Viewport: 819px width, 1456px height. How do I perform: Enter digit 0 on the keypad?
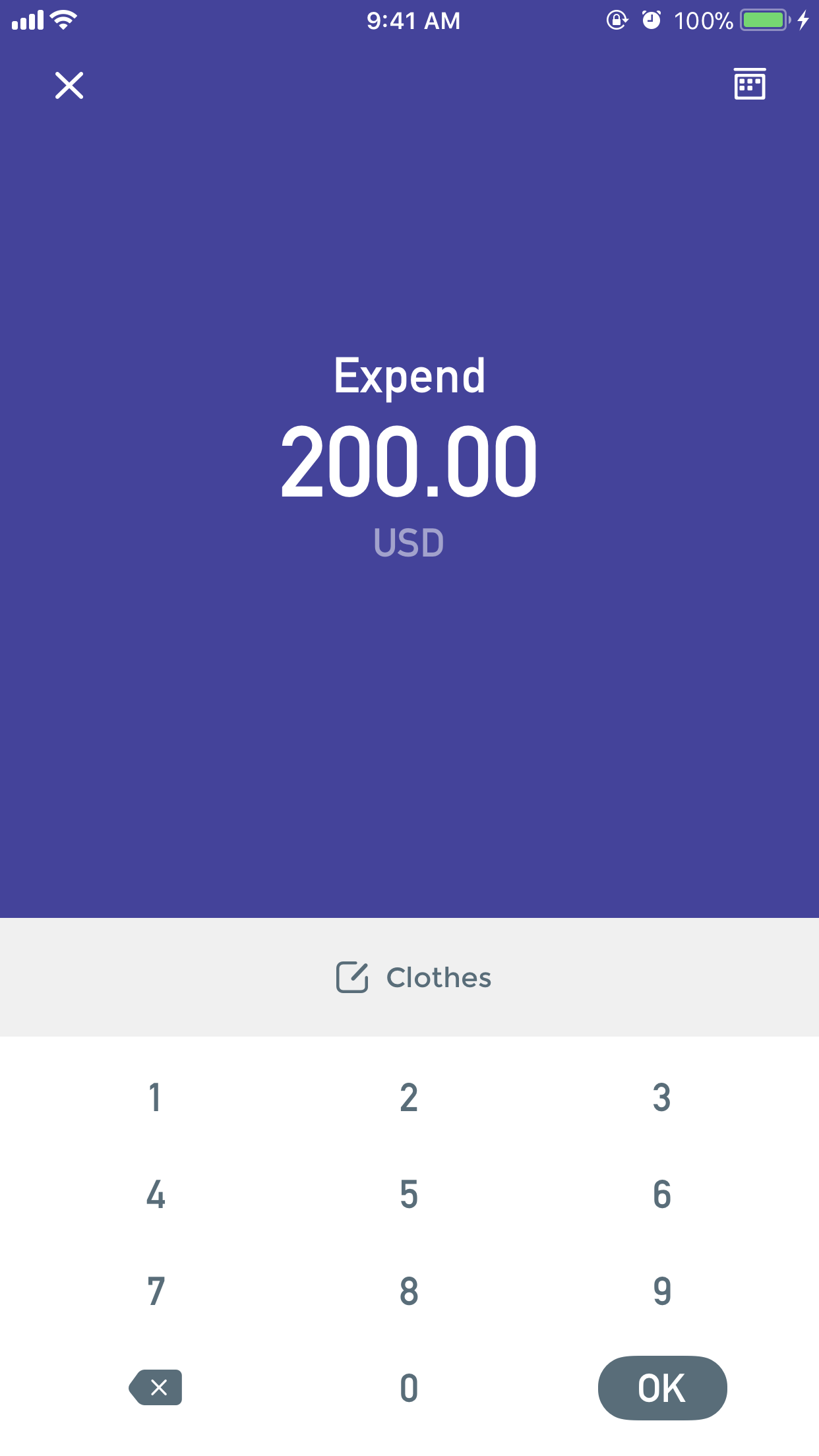[409, 1388]
